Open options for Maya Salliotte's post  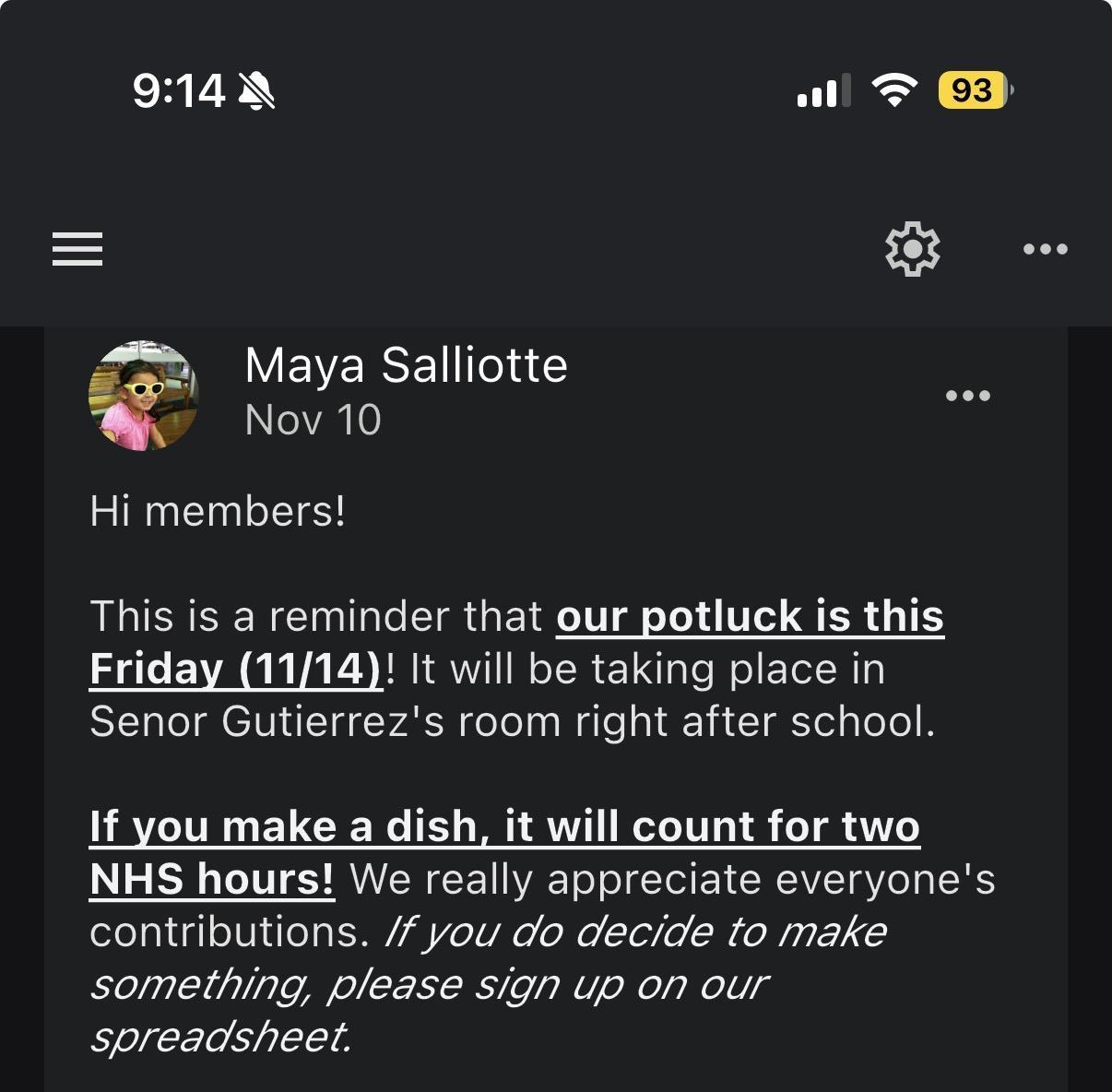point(968,396)
